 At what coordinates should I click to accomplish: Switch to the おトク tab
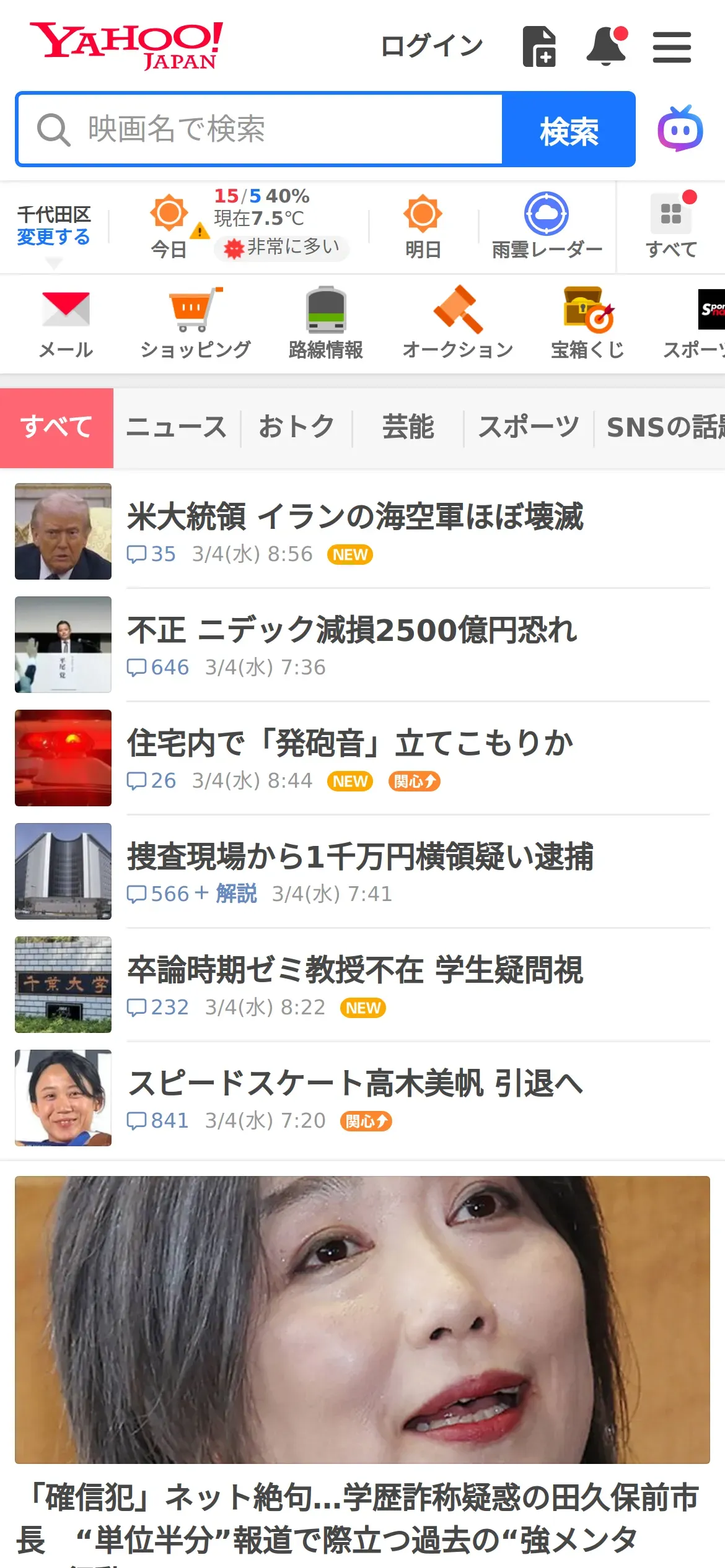296,427
